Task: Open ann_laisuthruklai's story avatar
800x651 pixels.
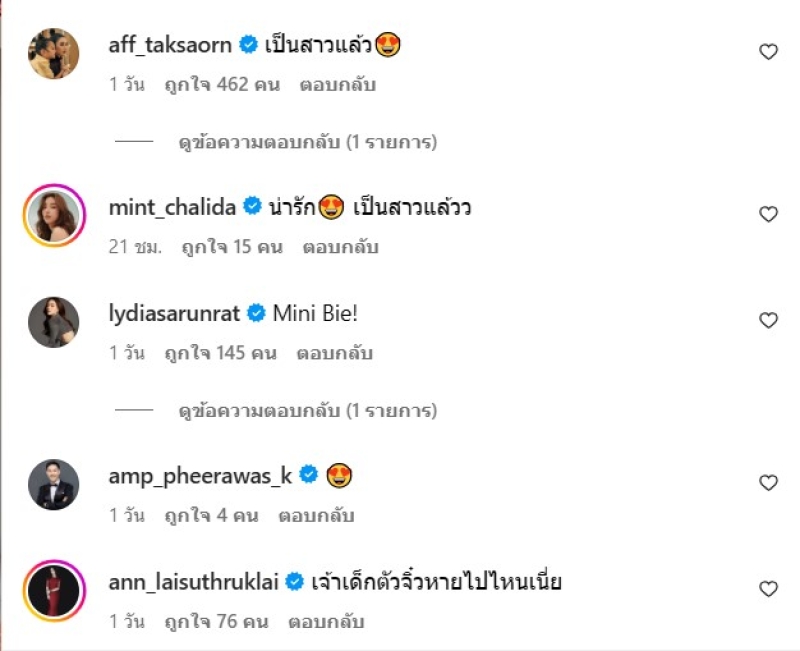Action: pyautogui.click(x=53, y=590)
